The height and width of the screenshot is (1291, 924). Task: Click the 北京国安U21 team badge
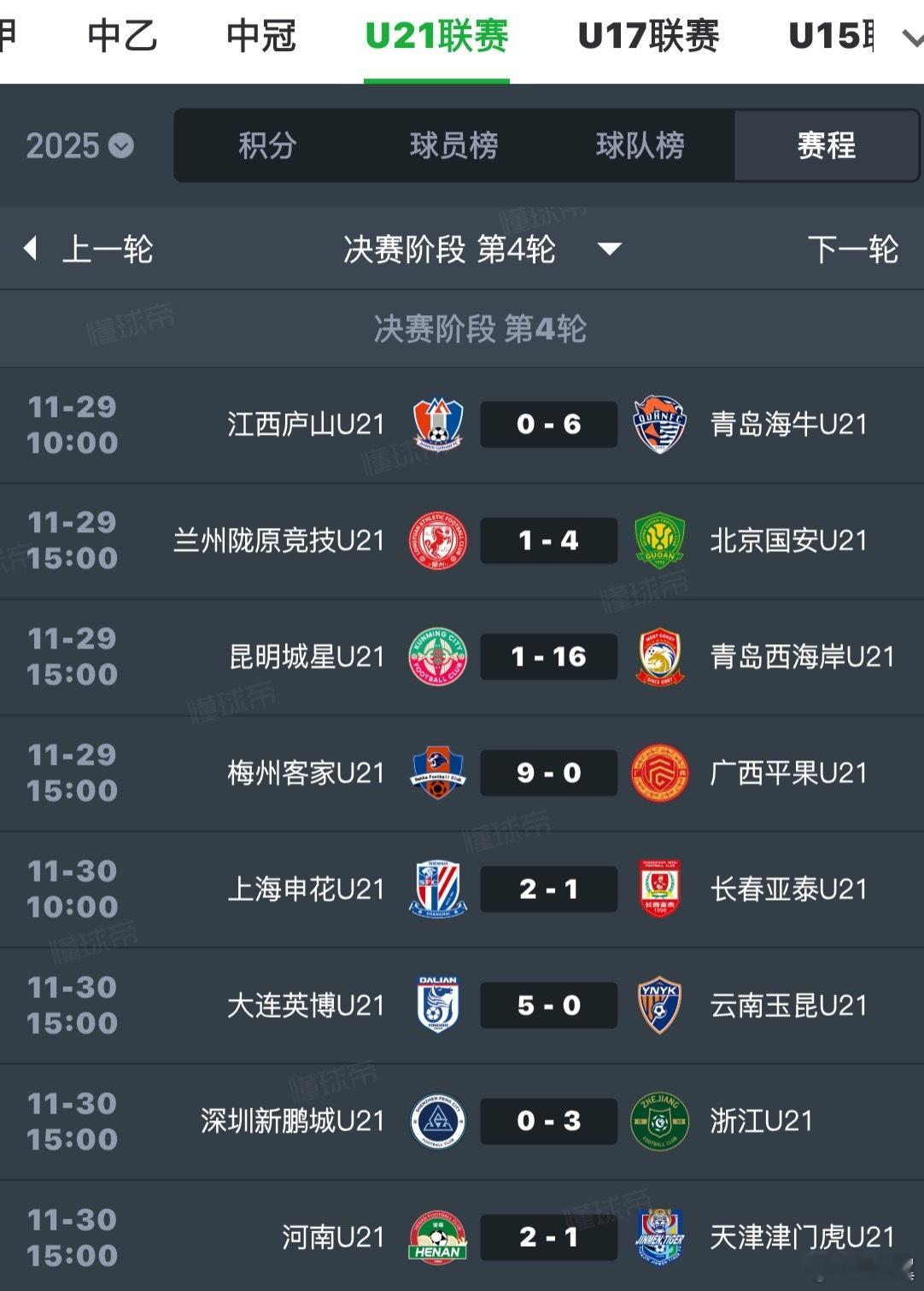point(658,540)
